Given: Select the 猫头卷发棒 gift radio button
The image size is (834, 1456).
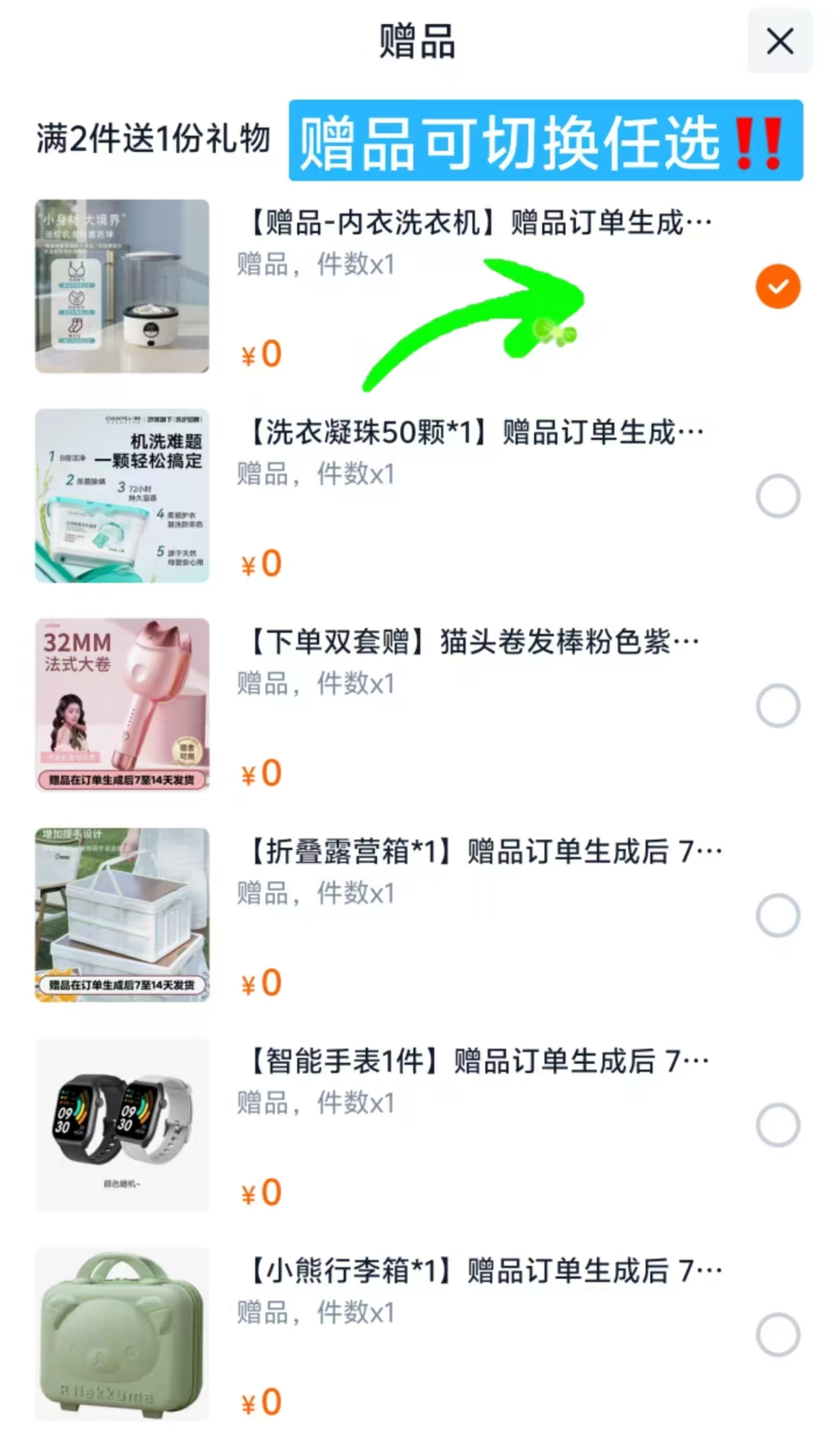Looking at the screenshot, I should (777, 704).
